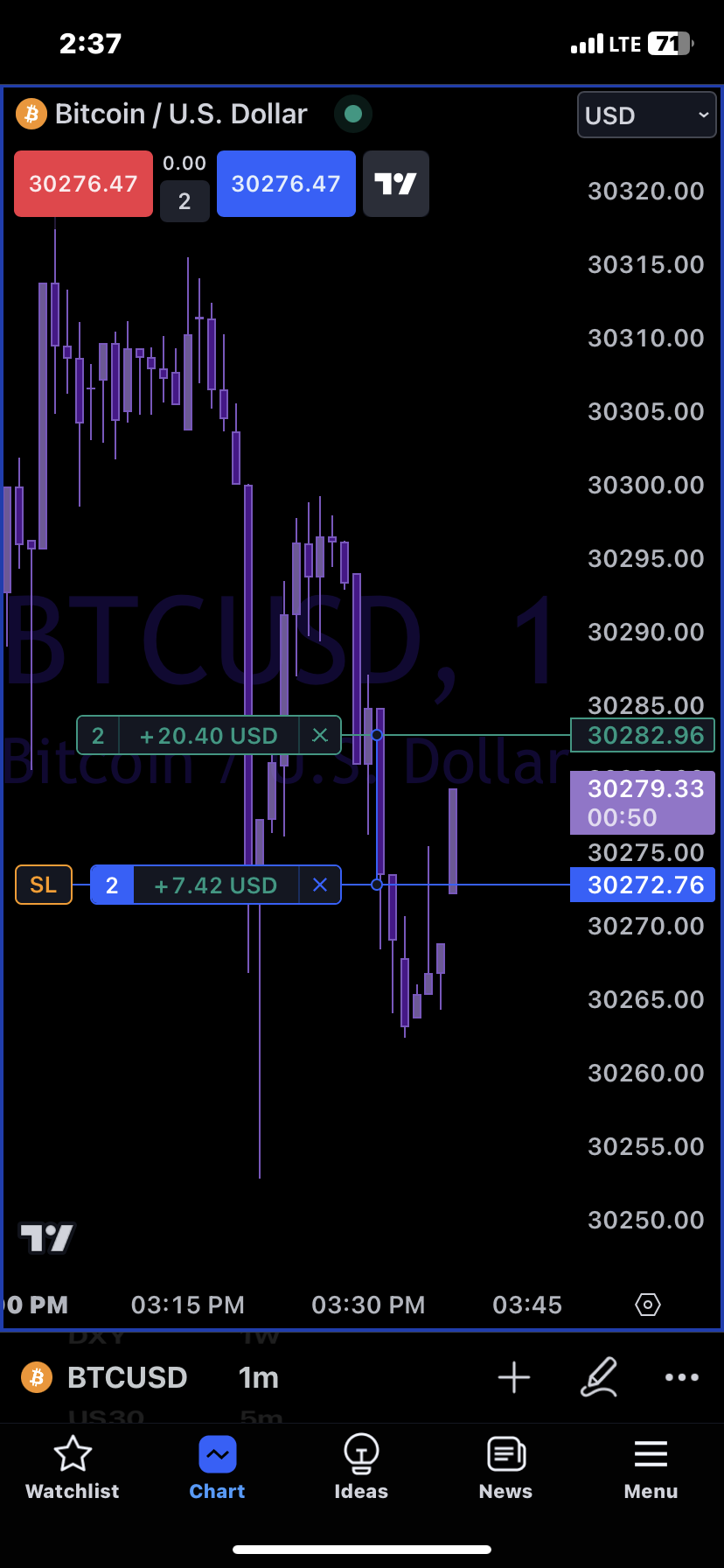This screenshot has width=724, height=1568.
Task: Switch to the Watchlist tab
Action: 73,1468
